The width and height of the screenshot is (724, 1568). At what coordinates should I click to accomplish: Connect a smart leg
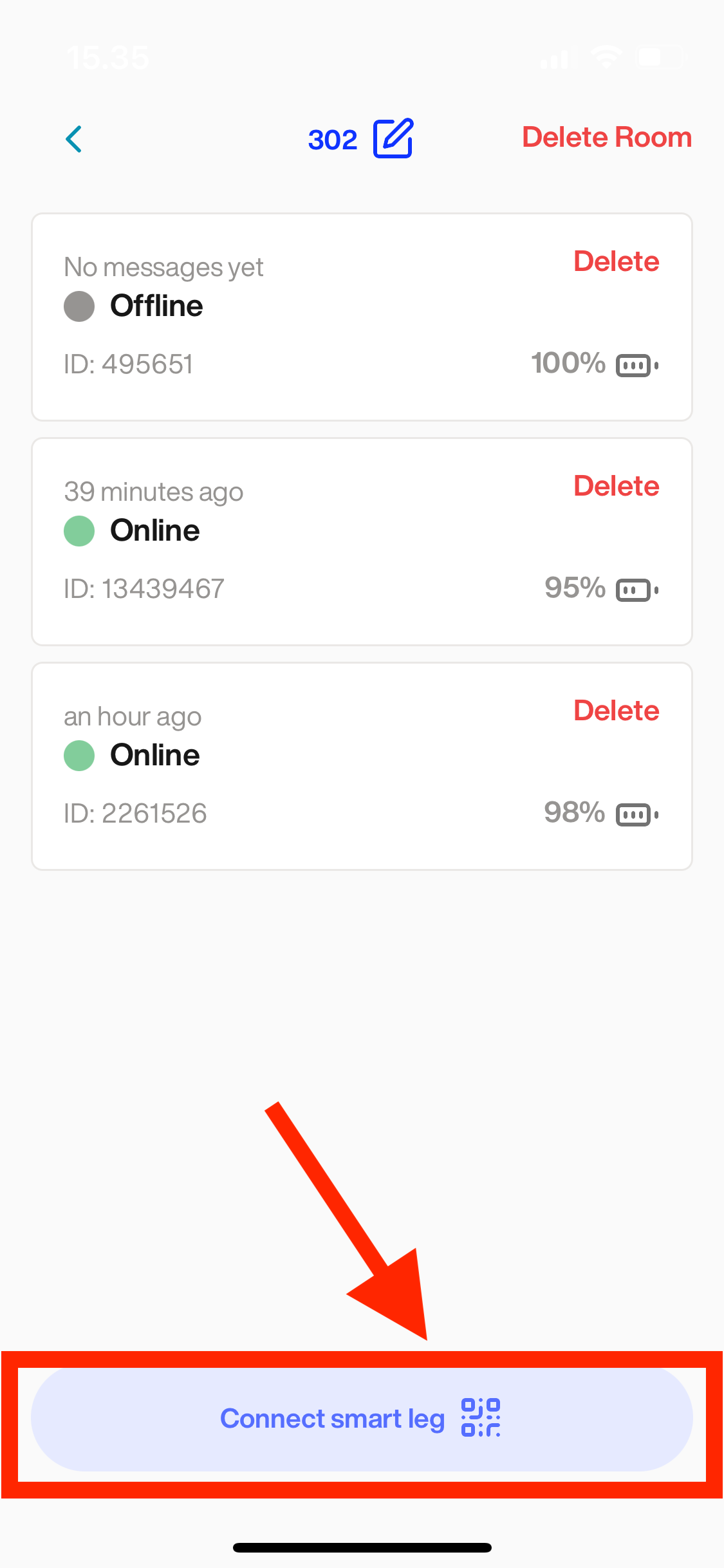point(362,1419)
